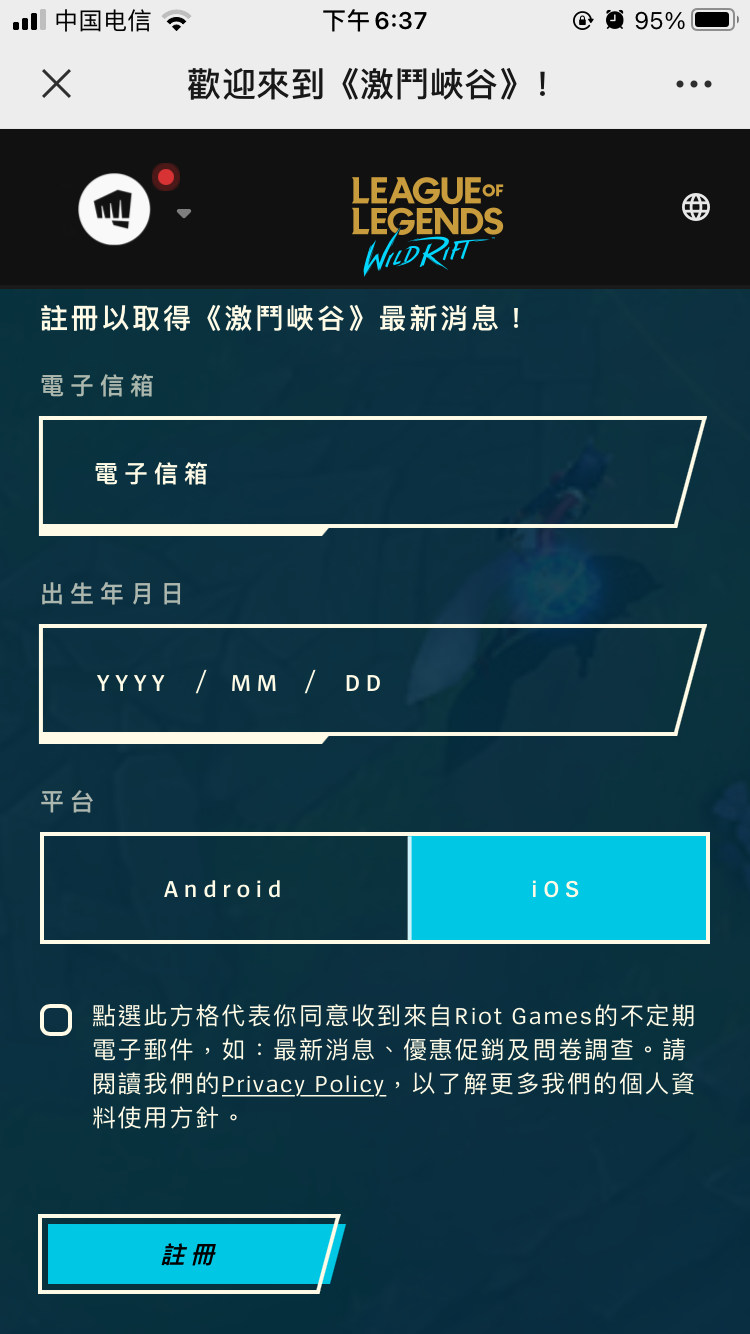Viewport: 750px width, 1334px height.
Task: Check the Riot Games email consent box
Action: click(x=56, y=1020)
